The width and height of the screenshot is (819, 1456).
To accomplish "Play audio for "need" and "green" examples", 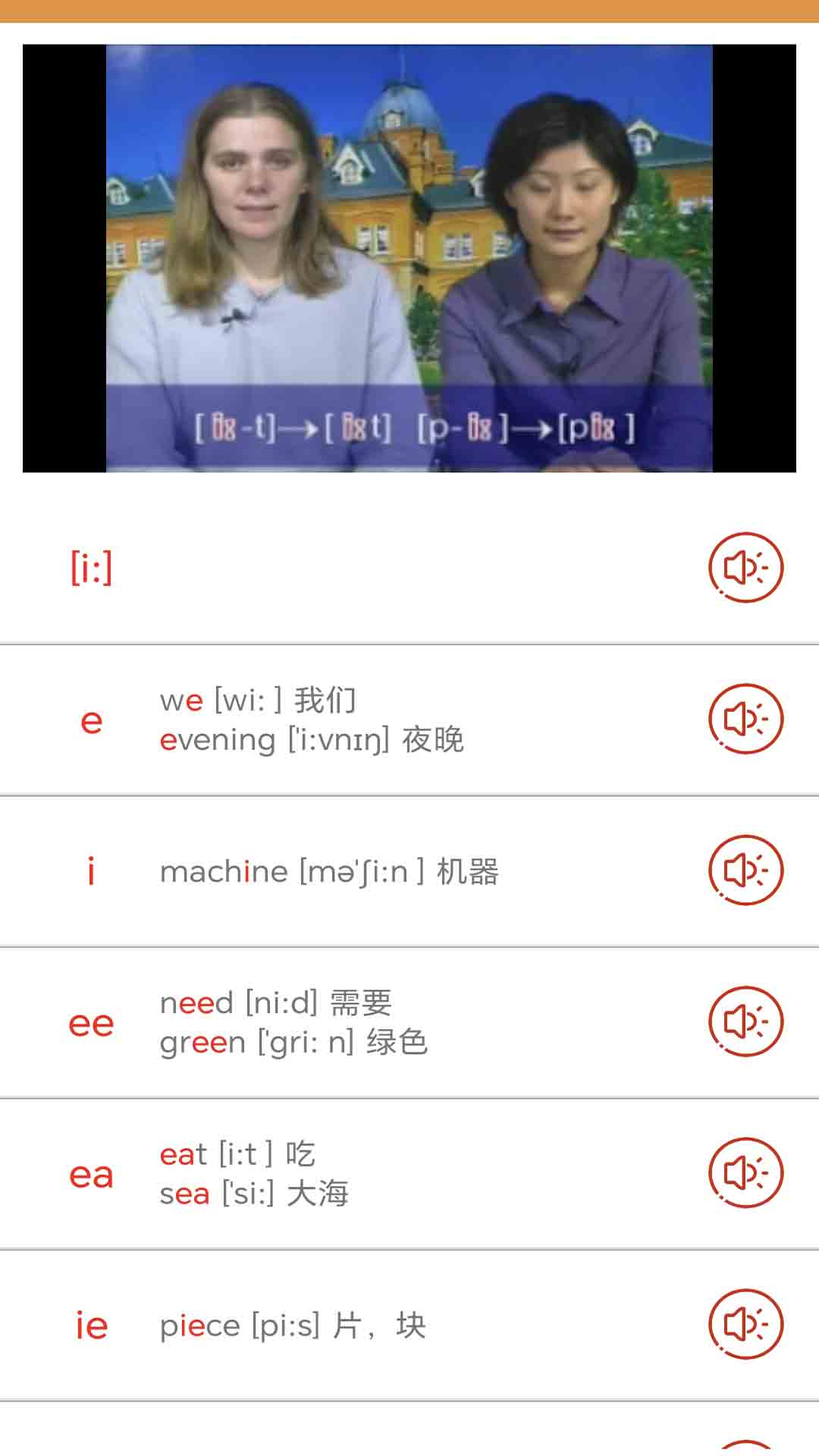I will point(745,1021).
